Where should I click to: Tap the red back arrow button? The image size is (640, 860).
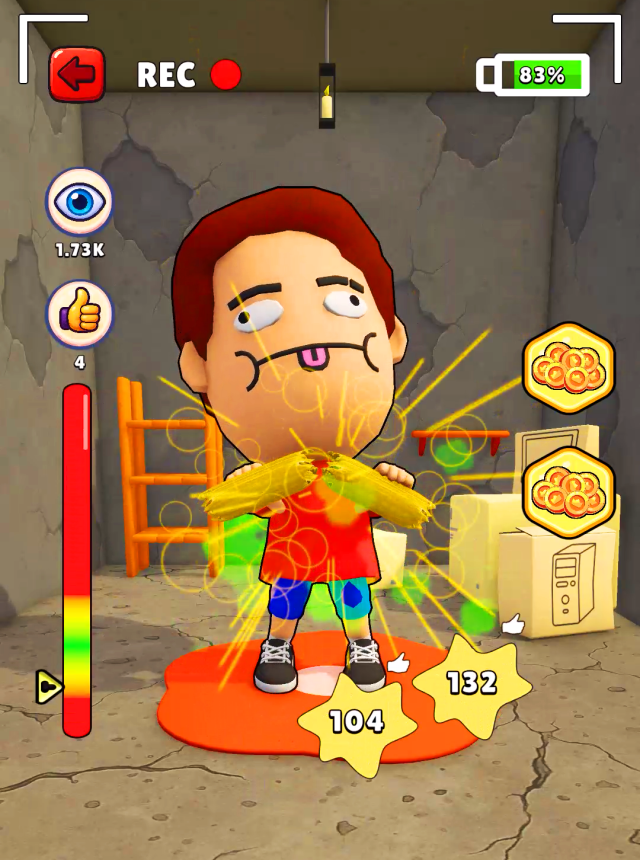tap(76, 74)
